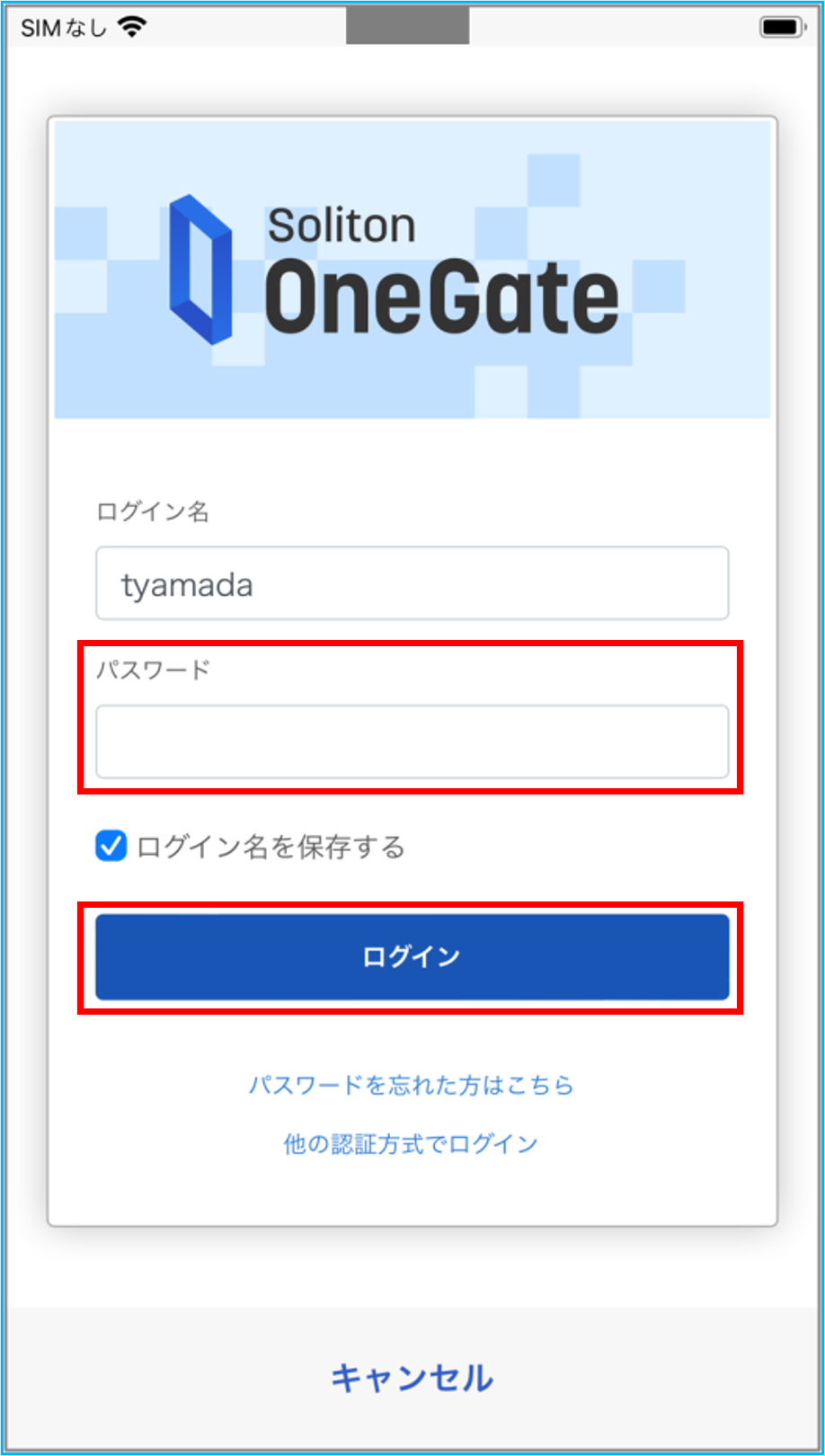The width and height of the screenshot is (825, 1456).
Task: Focus the パスワード input field
Action: pyautogui.click(x=412, y=741)
